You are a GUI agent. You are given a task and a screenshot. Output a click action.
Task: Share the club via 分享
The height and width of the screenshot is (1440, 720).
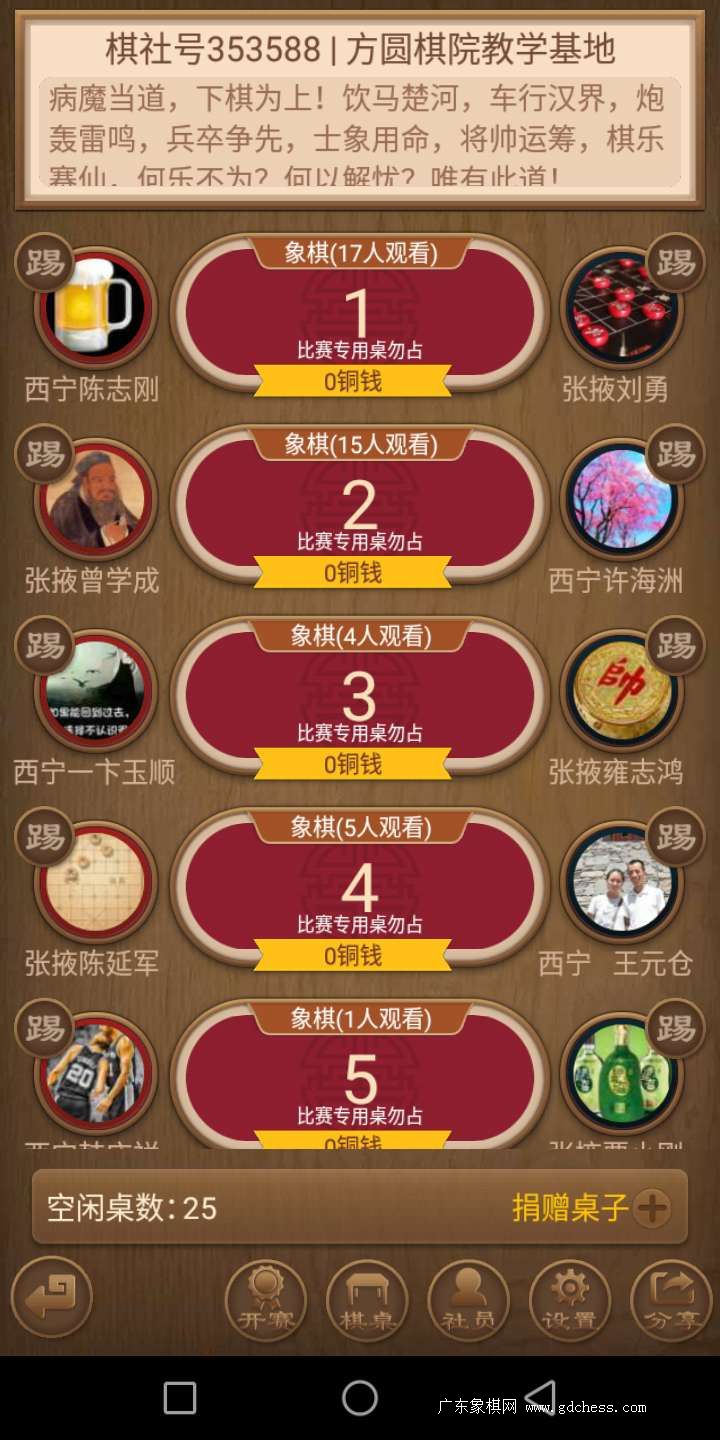pyautogui.click(x=671, y=1300)
